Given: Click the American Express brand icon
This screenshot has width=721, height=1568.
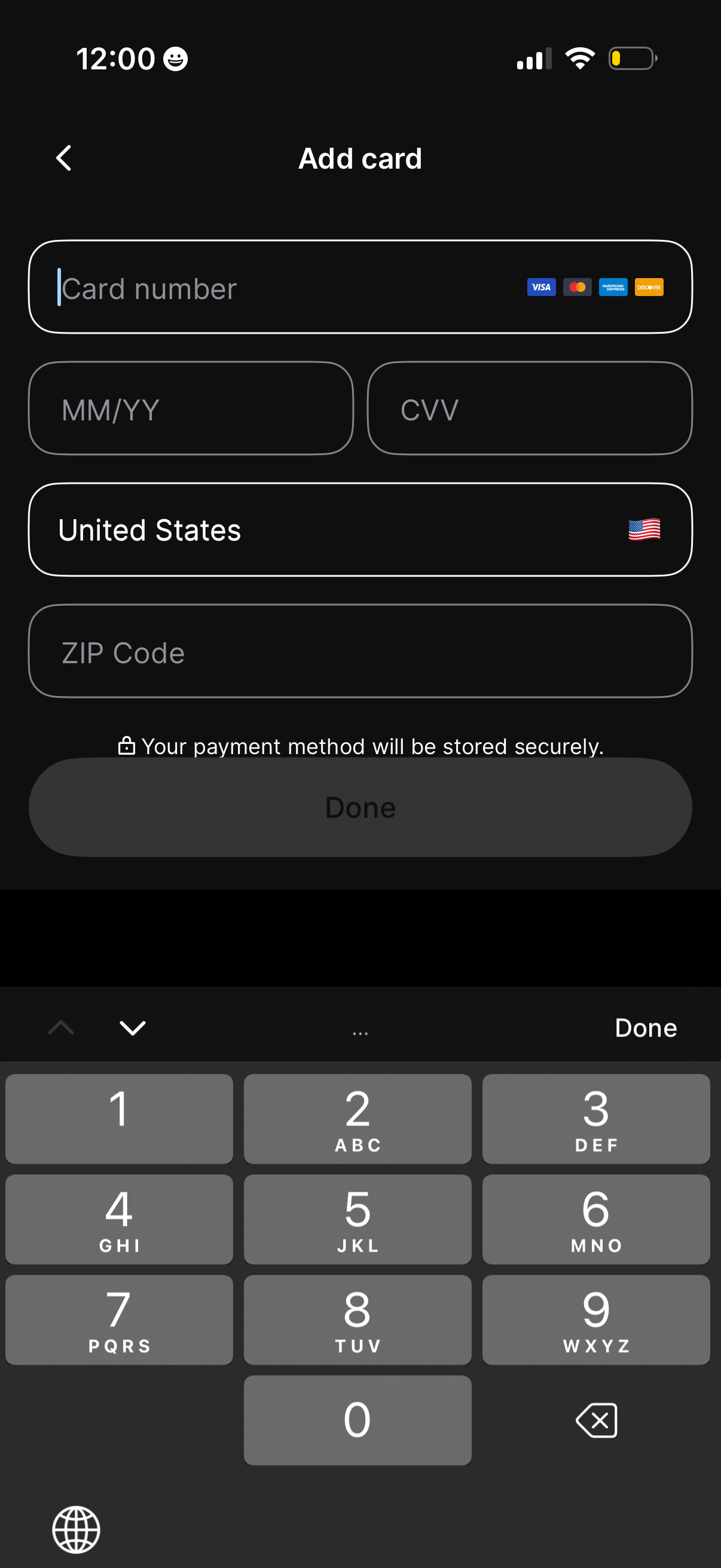Looking at the screenshot, I should coord(613,286).
